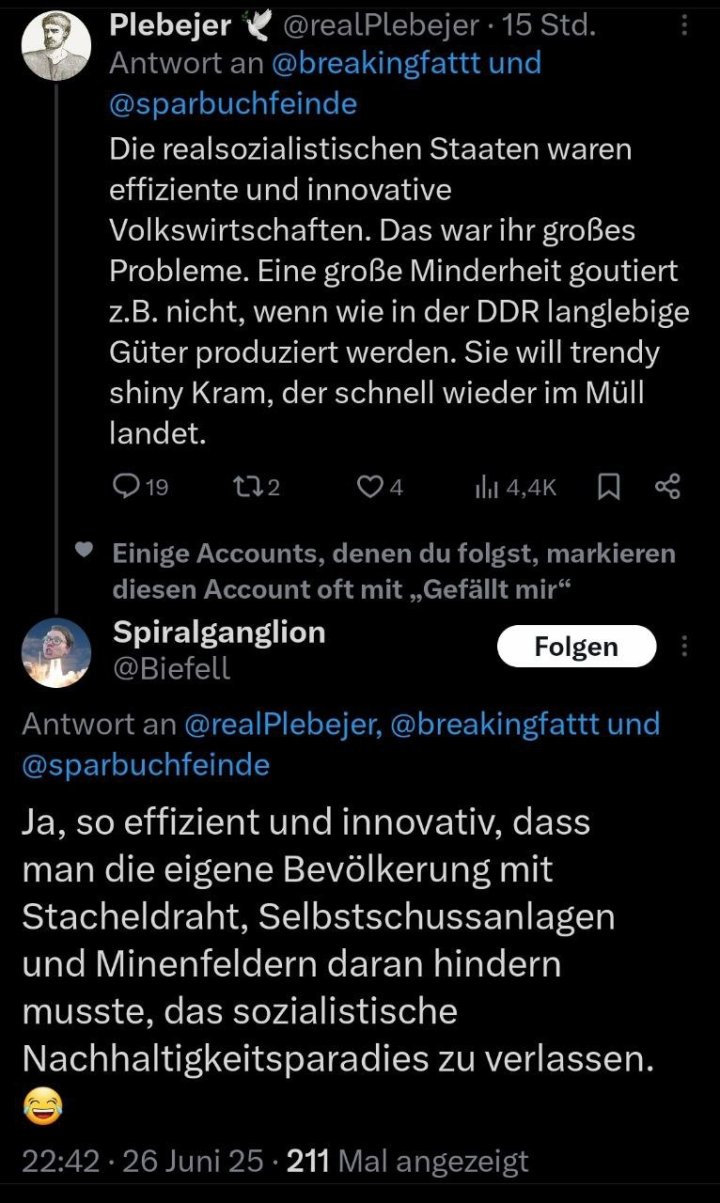
Task: Open Spiralganglion's profile picture
Action: (57, 653)
